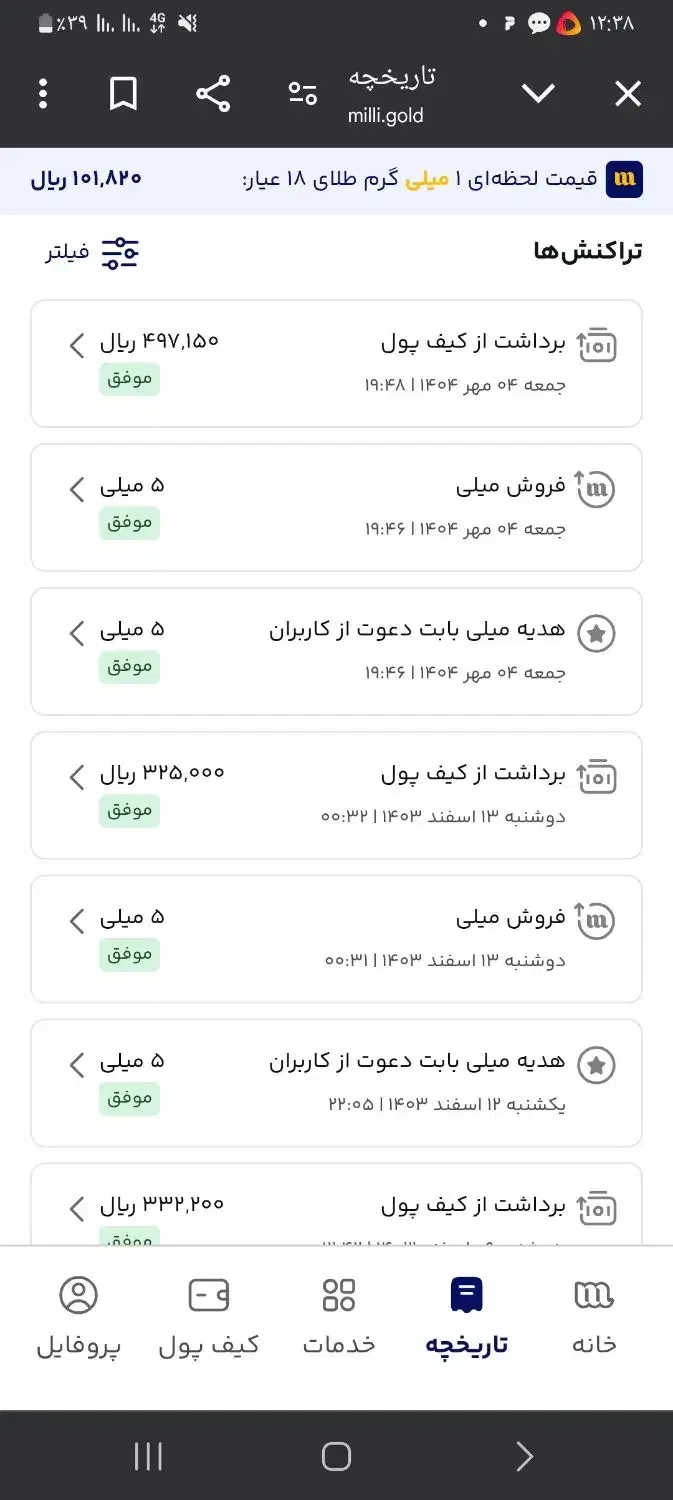
Task: Switch to the کیف پول tab
Action: (x=209, y=1317)
